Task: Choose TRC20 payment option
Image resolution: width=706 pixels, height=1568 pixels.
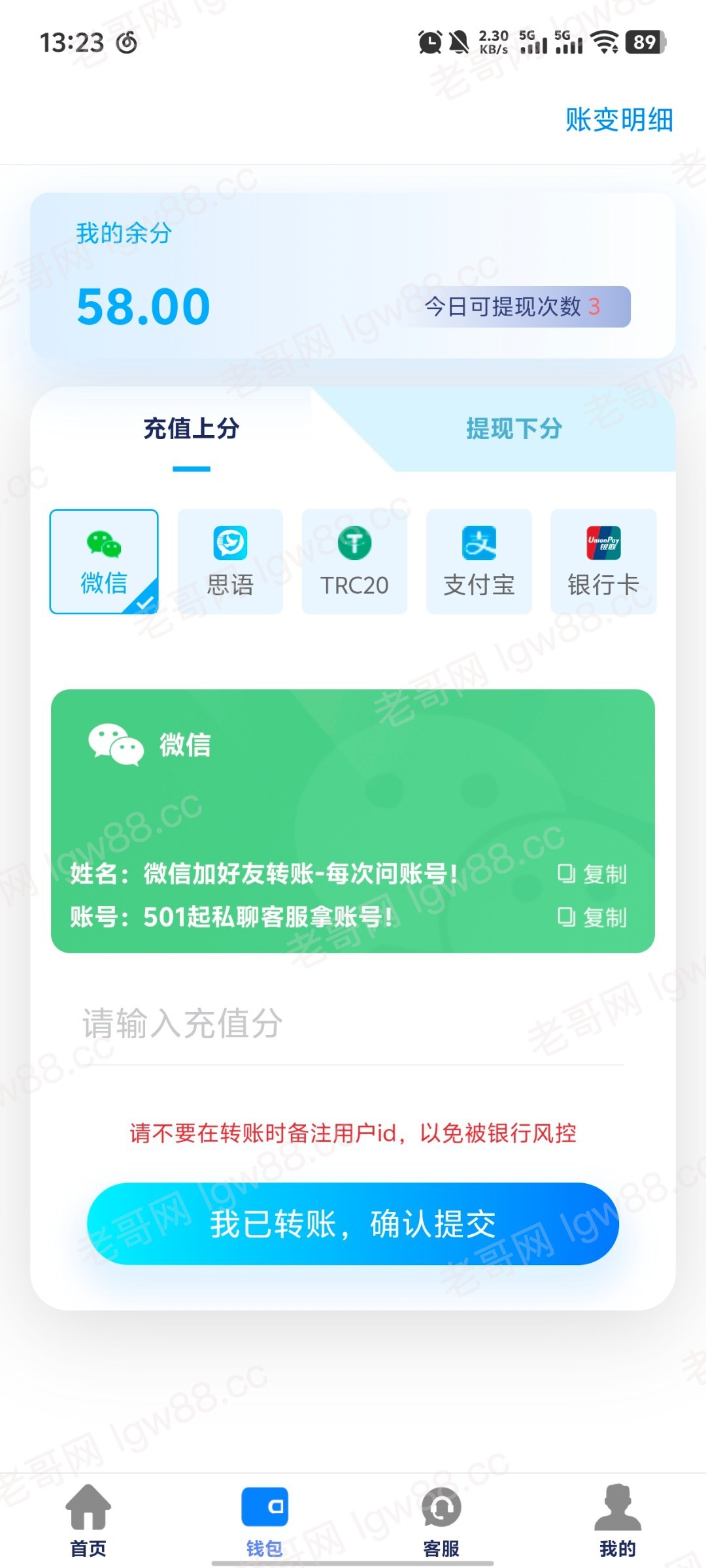Action: pos(354,562)
